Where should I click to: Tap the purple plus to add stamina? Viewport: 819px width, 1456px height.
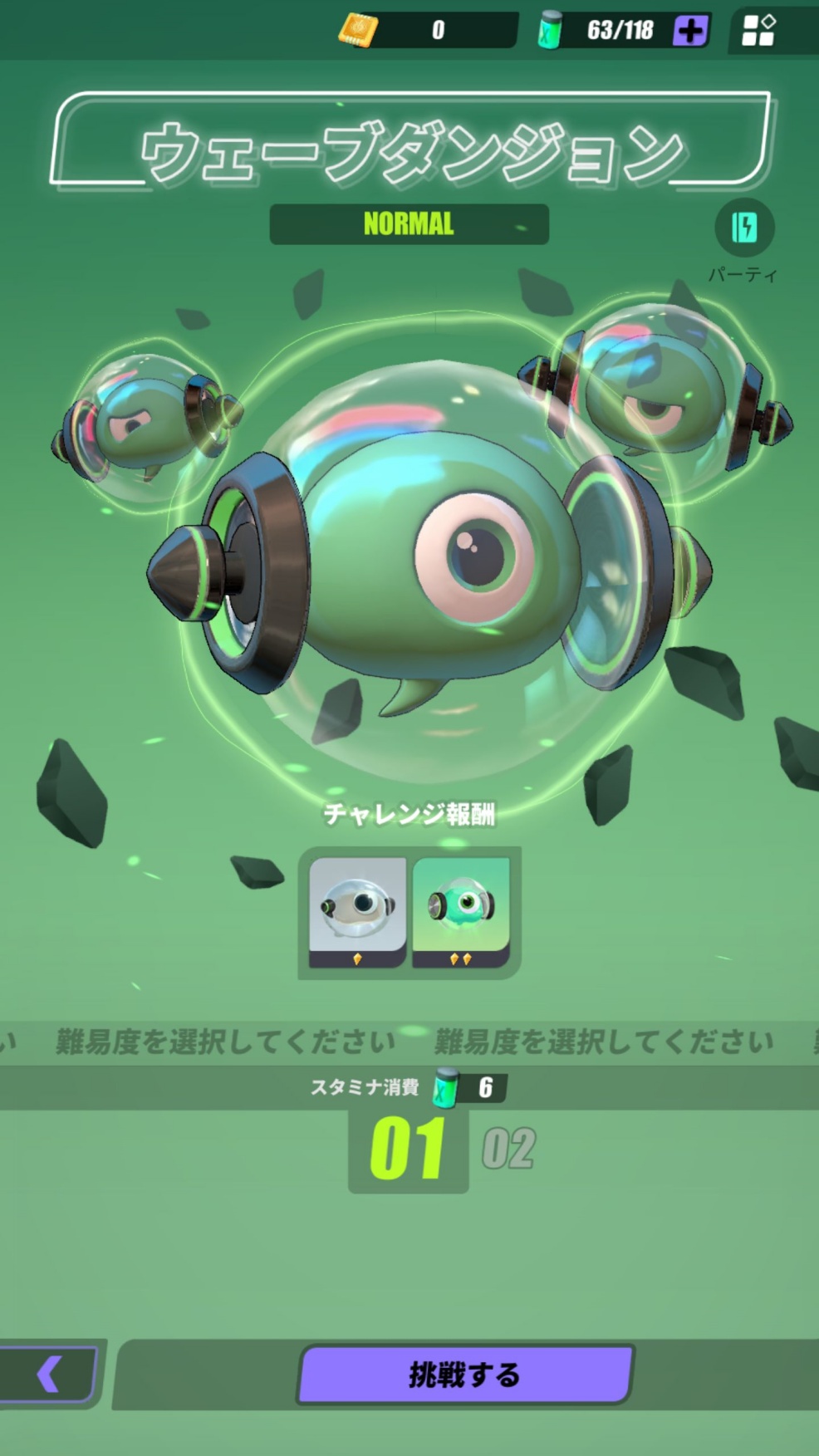tap(690, 32)
